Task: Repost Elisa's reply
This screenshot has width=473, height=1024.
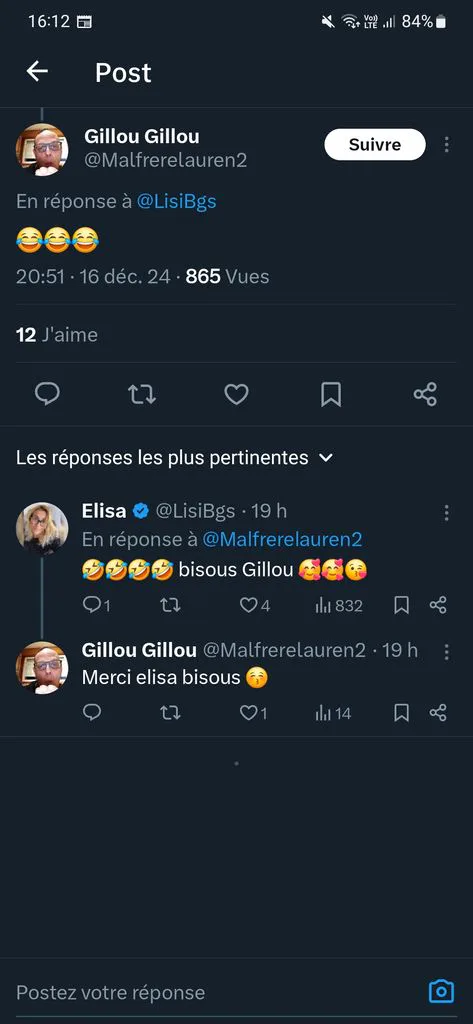Action: (170, 605)
